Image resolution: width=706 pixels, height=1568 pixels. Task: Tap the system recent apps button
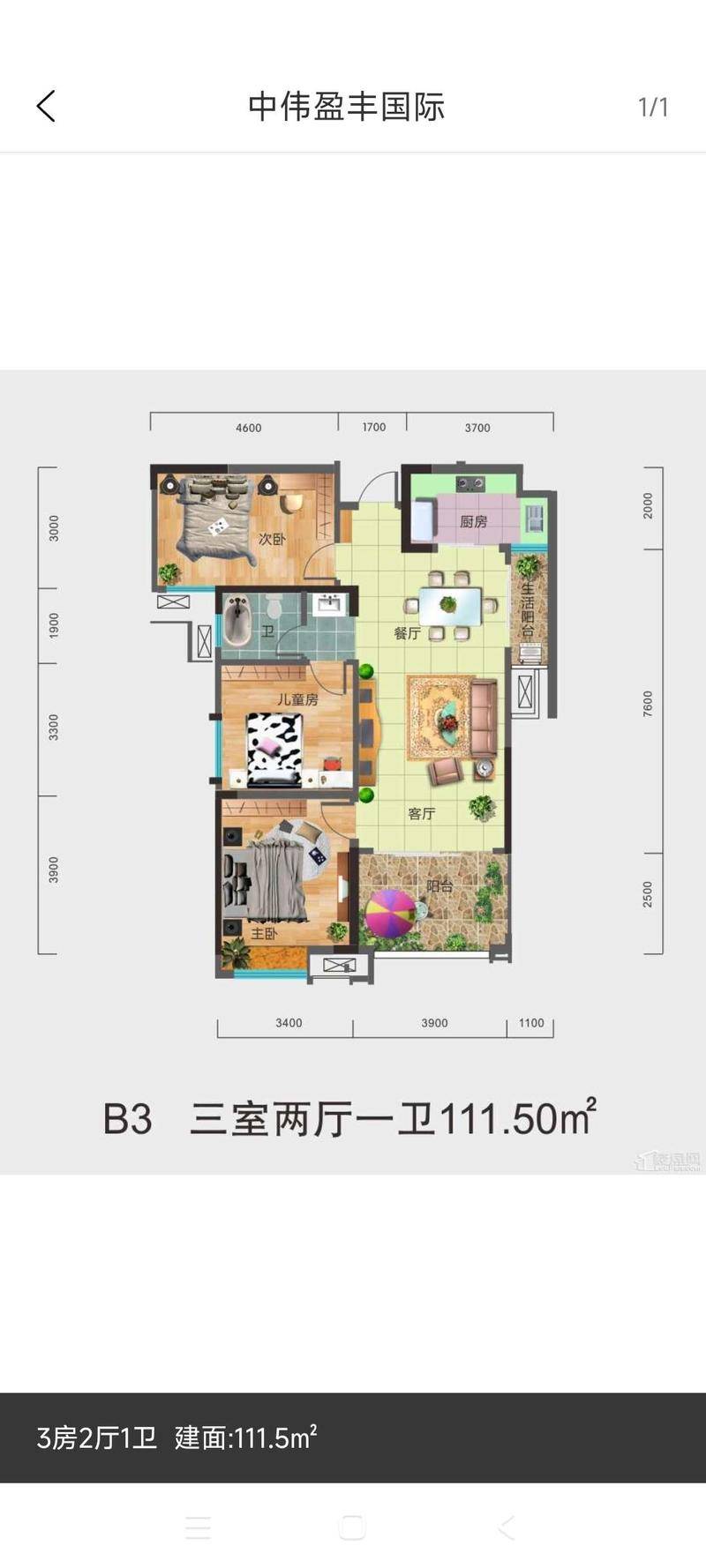[199, 1527]
